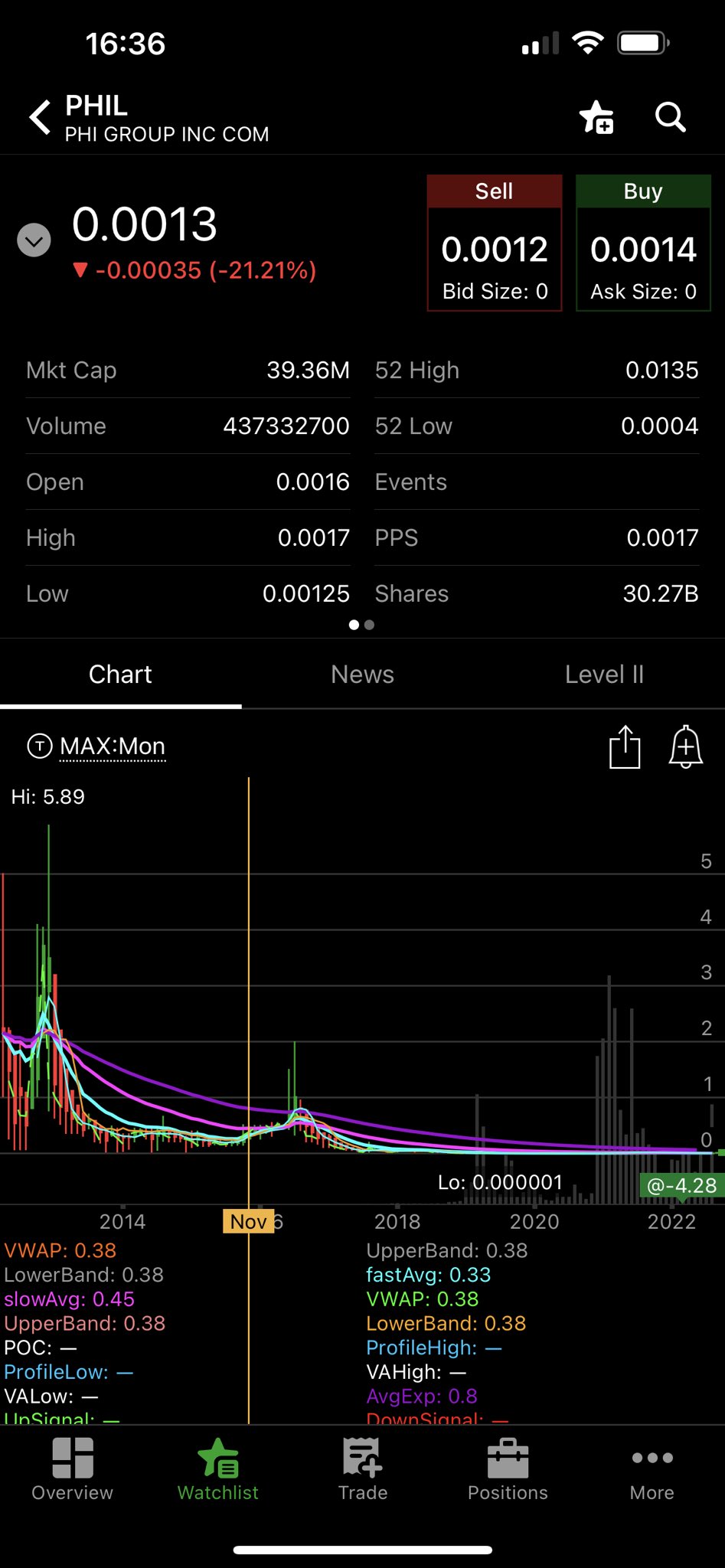Image resolution: width=725 pixels, height=1568 pixels.
Task: Select the Chart tab
Action: 120,675
